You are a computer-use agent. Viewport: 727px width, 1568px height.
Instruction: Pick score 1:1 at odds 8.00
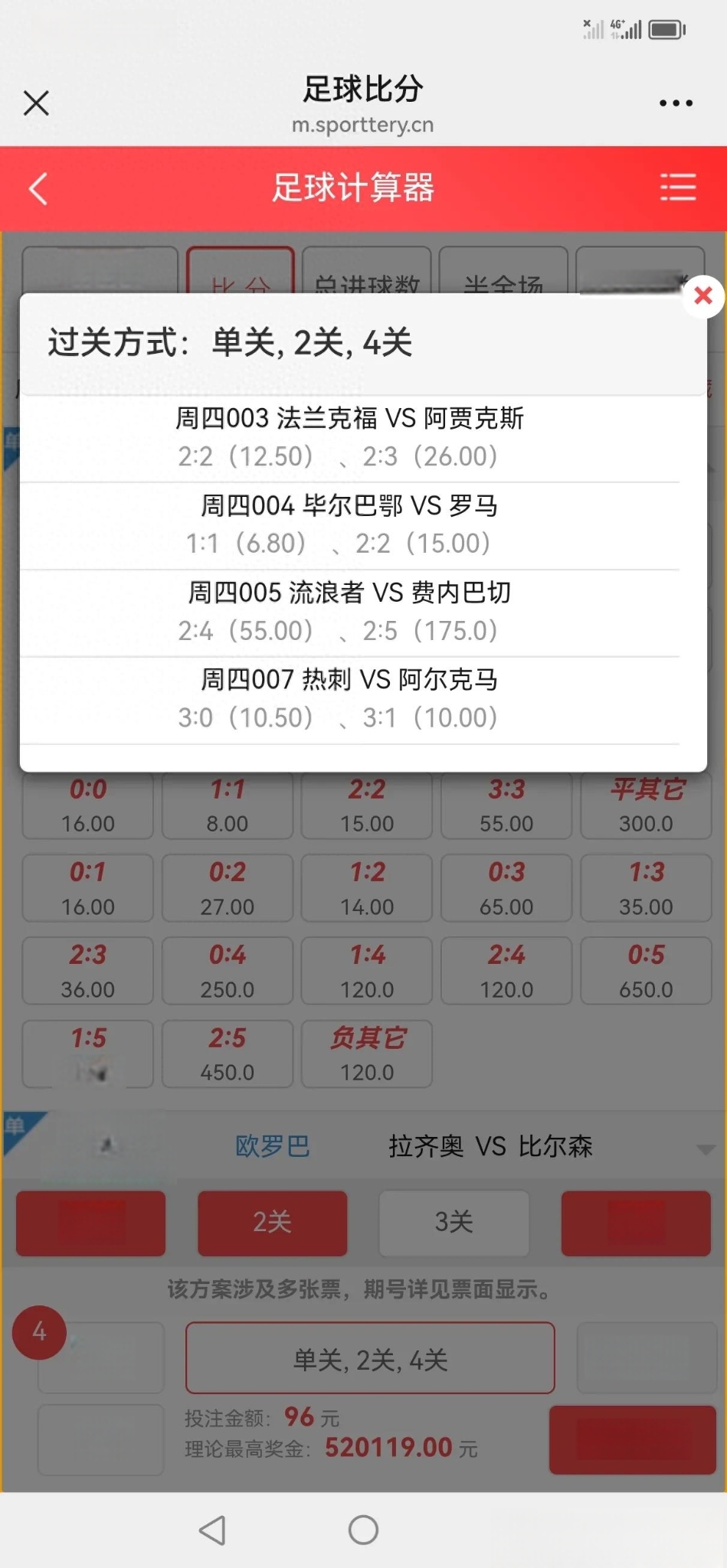pos(228,805)
